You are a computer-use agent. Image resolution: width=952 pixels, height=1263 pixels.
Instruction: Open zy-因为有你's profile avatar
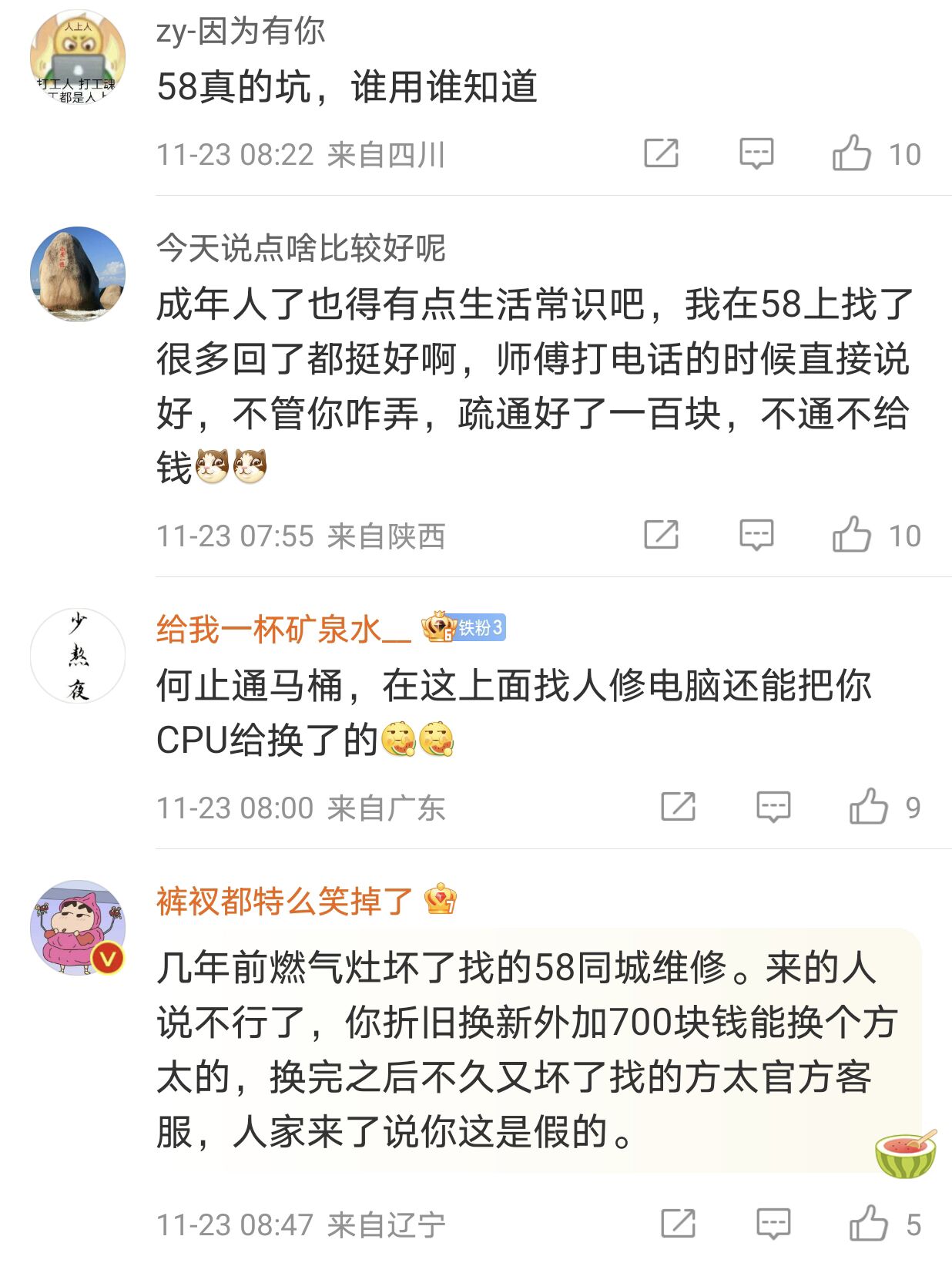[77, 58]
